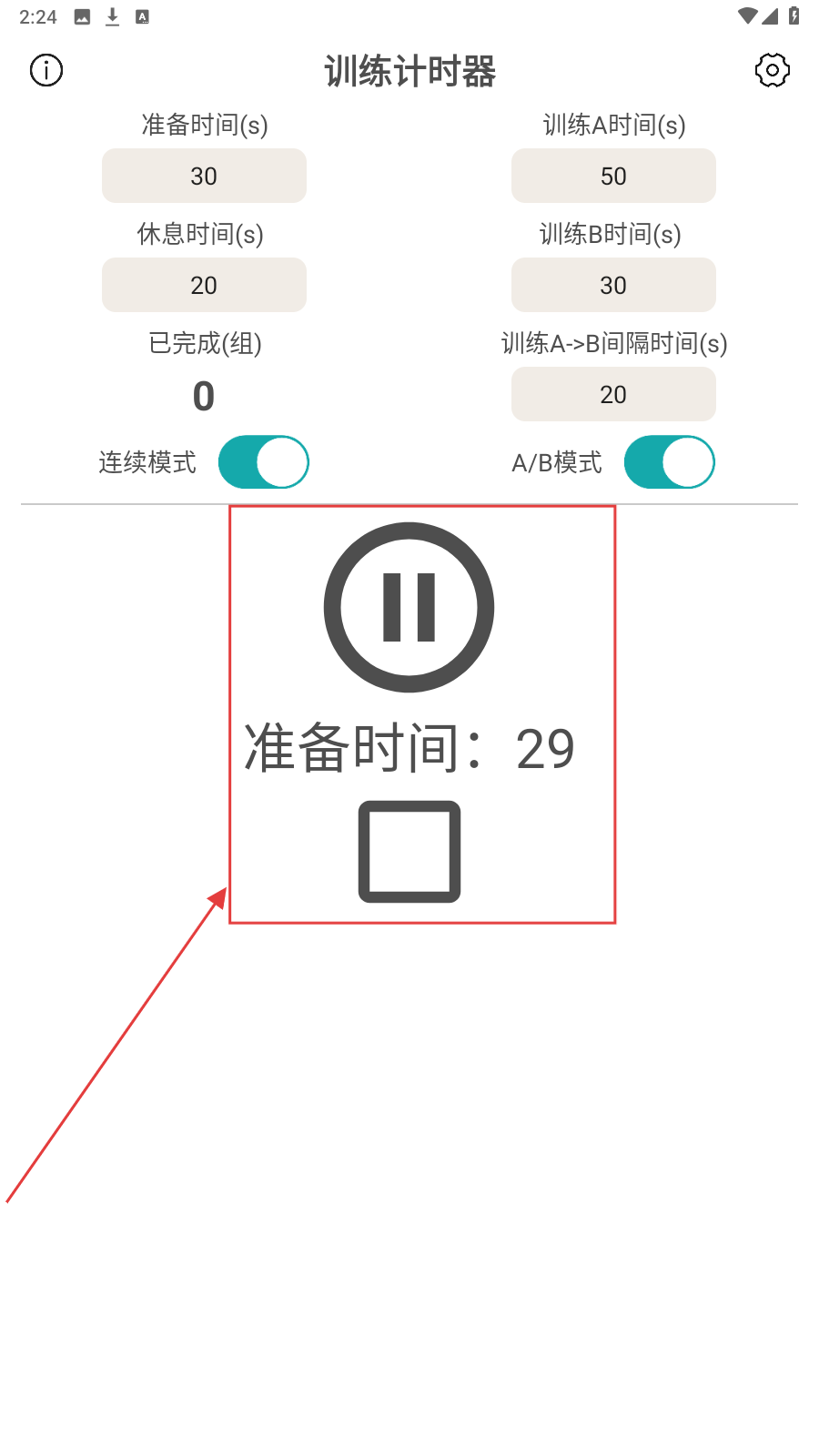Image resolution: width=819 pixels, height=1456 pixels.
Task: Disable the A/B模式 switch
Action: point(669,462)
